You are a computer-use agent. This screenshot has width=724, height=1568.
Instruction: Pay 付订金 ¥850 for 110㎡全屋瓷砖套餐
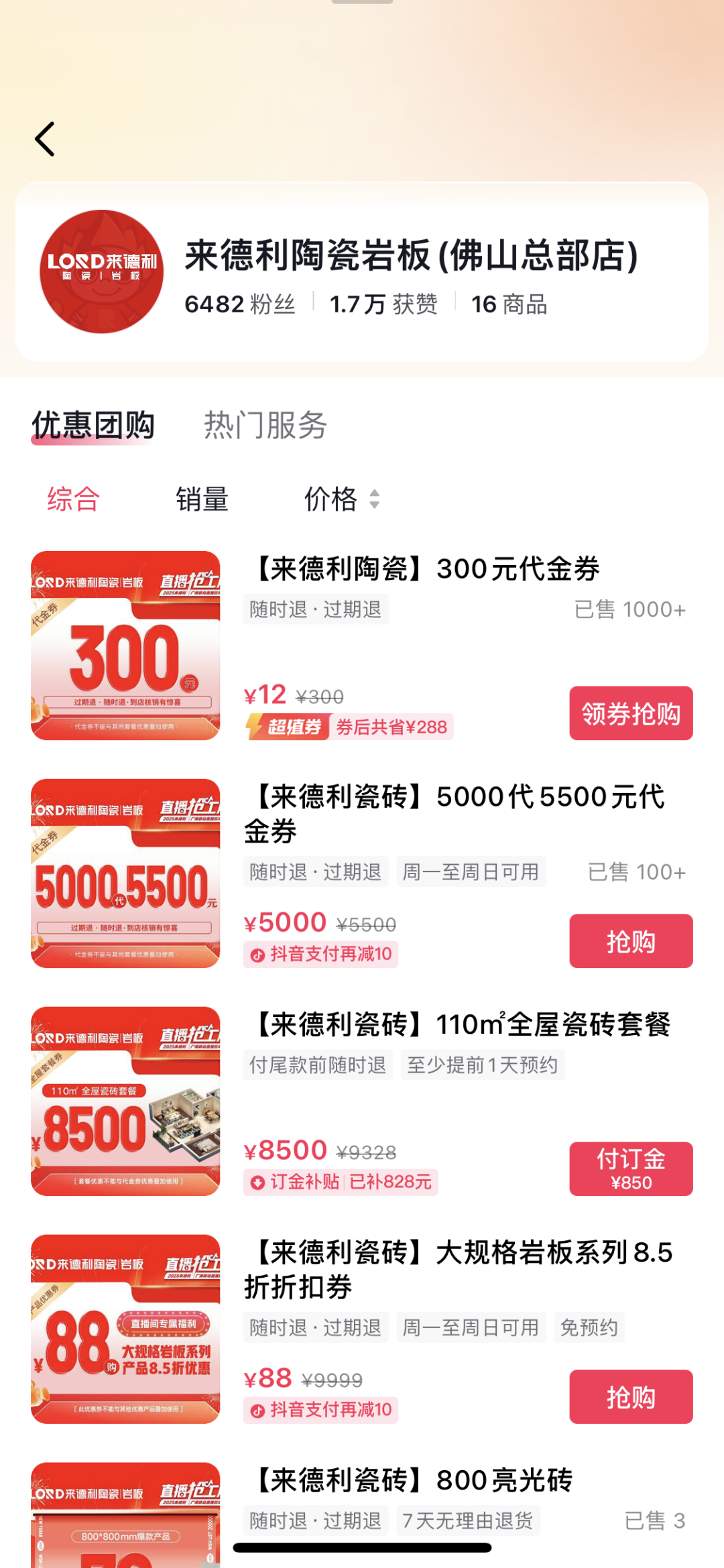click(630, 1169)
